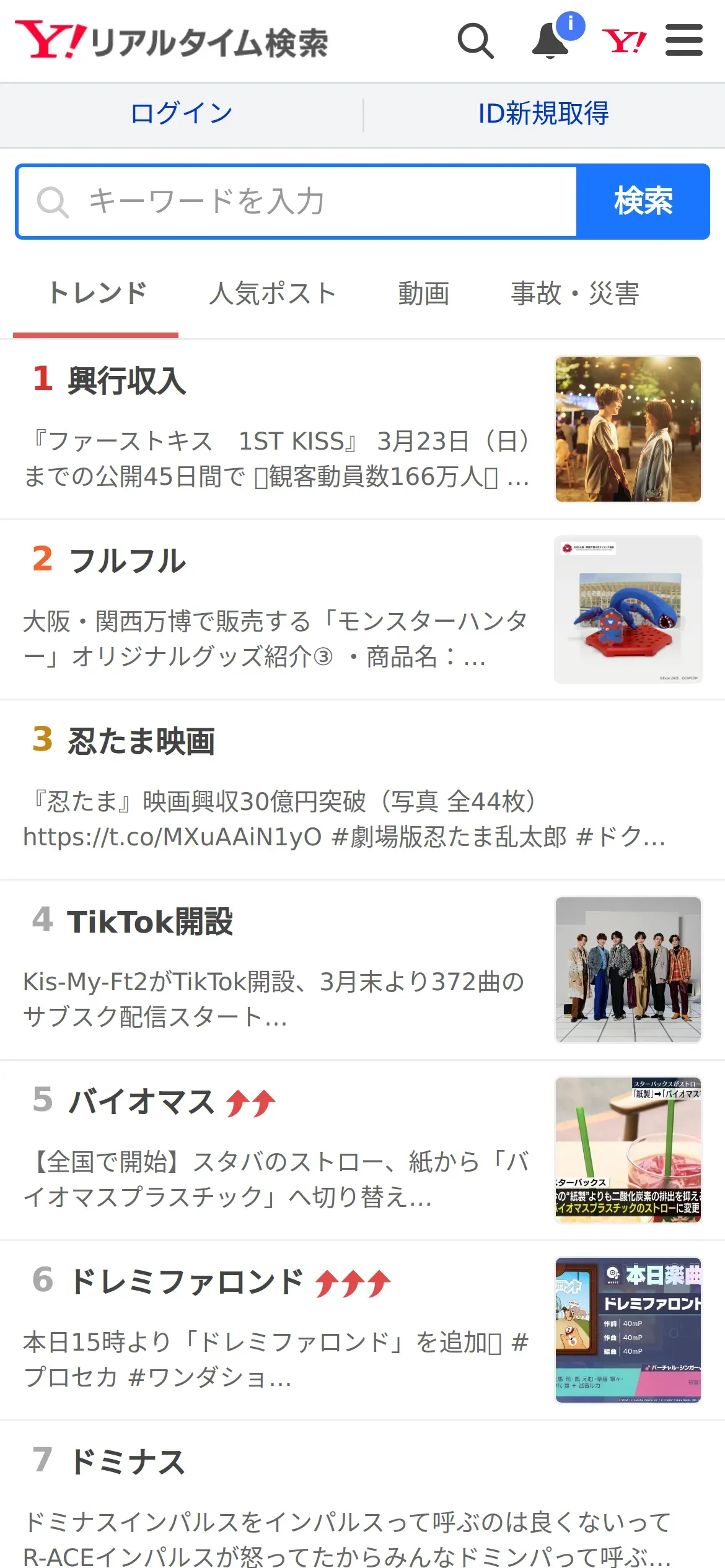Viewport: 725px width, 1568px height.
Task: Open the search magnifier icon in header
Action: pos(475,41)
